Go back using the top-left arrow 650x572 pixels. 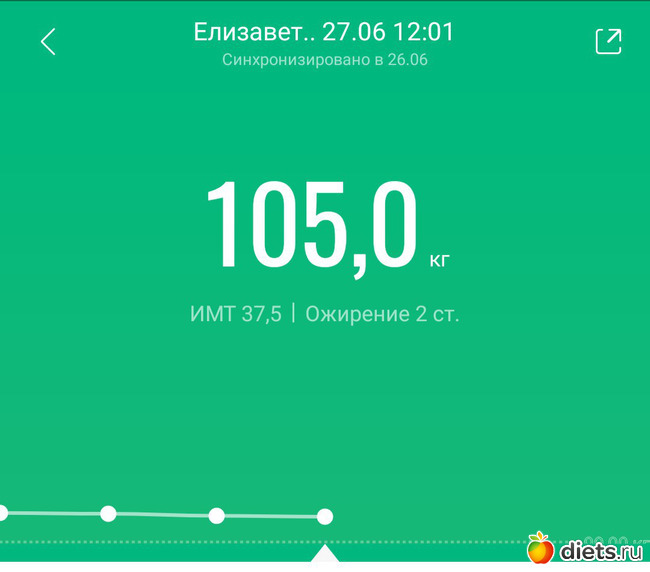point(48,41)
